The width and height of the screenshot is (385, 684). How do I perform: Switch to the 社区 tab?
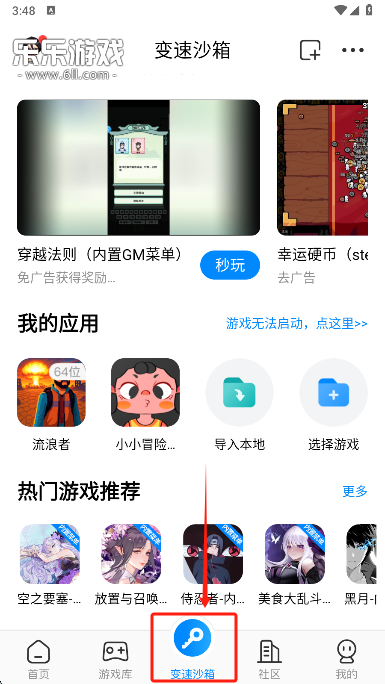[x=269, y=659]
